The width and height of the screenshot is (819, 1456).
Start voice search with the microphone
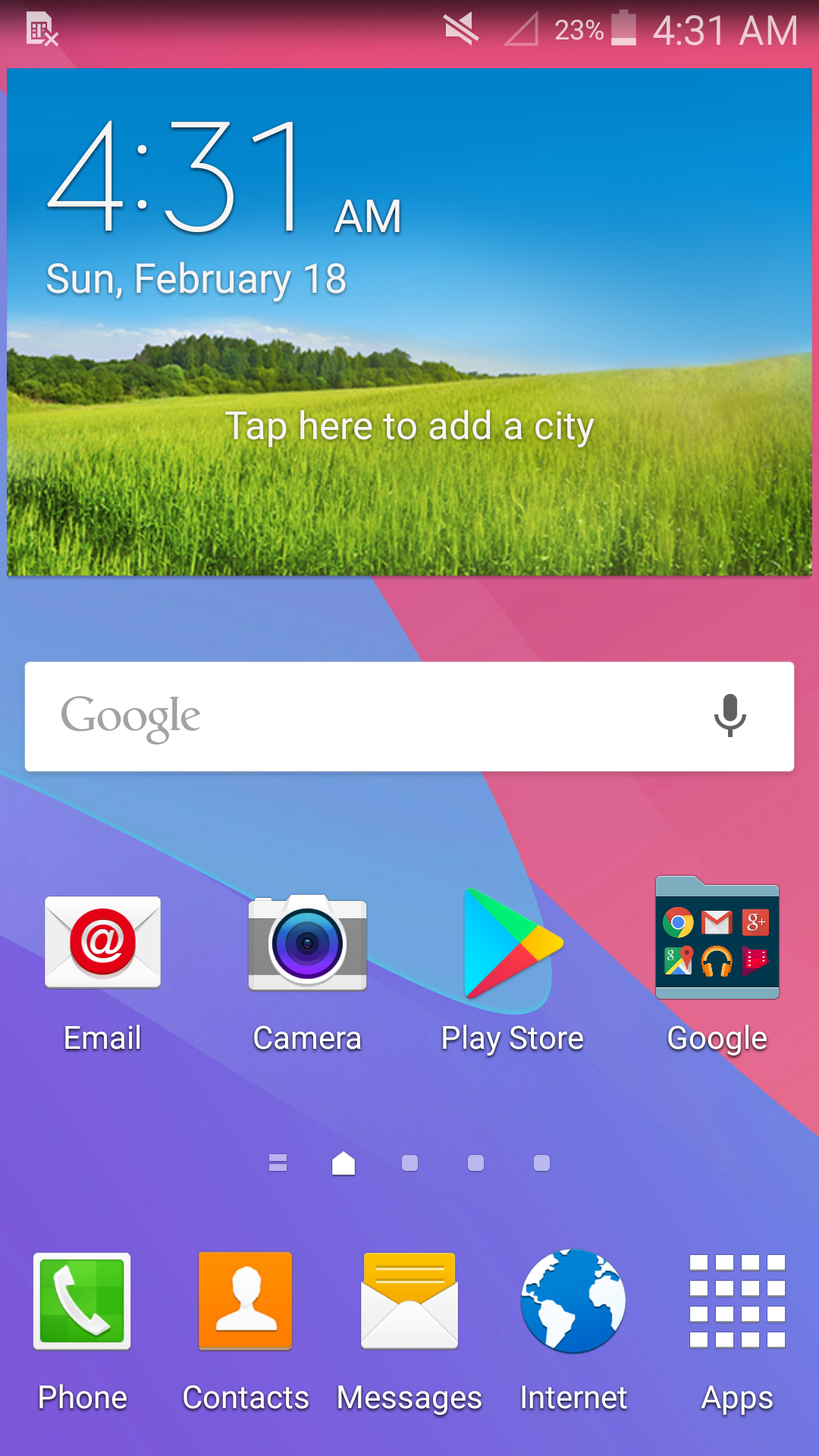click(730, 715)
